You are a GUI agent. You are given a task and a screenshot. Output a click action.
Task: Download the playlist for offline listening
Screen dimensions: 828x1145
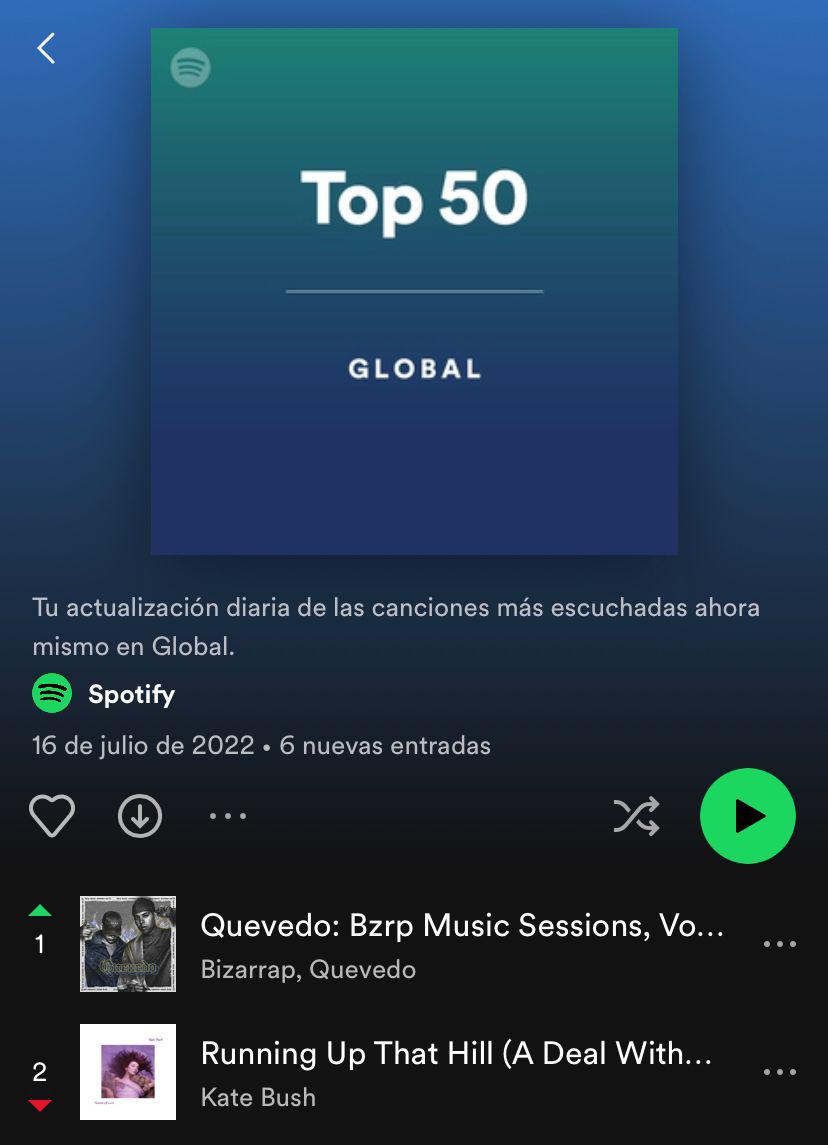click(x=140, y=816)
